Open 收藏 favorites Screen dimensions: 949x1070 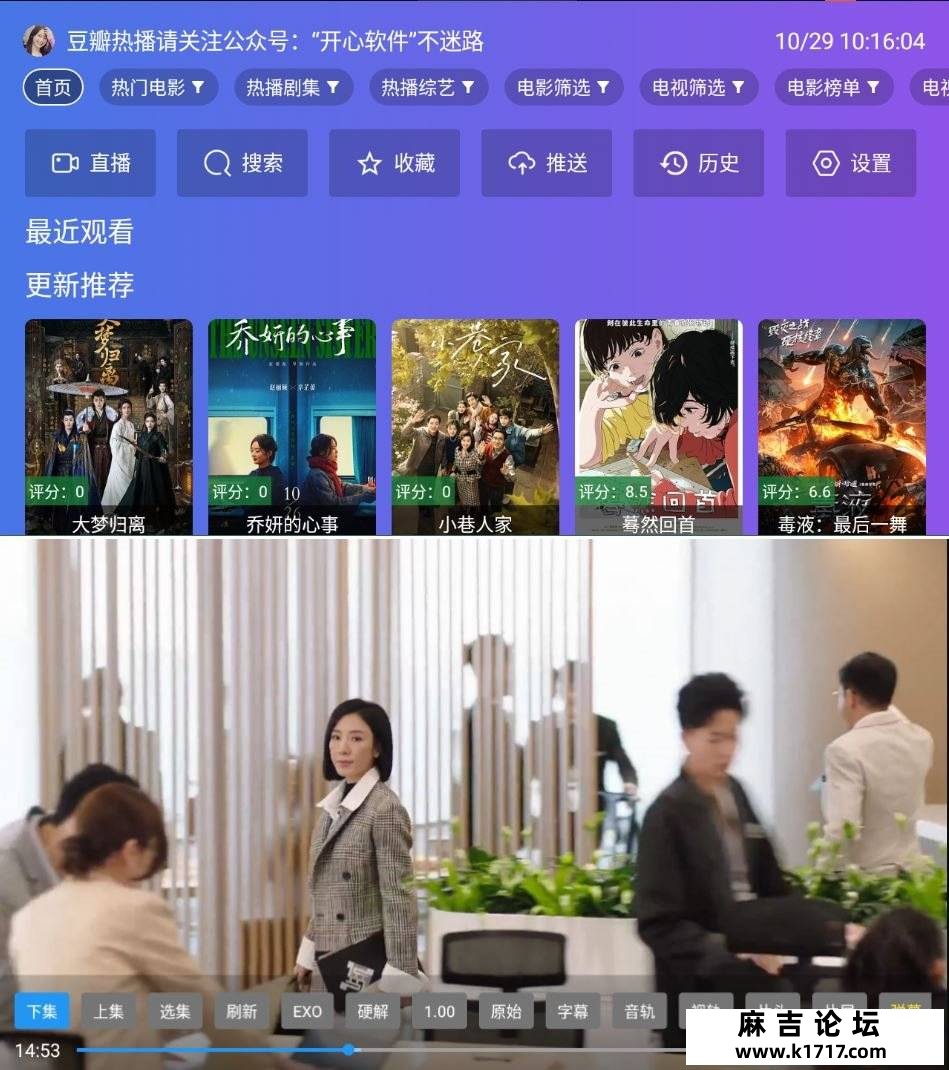coord(394,163)
